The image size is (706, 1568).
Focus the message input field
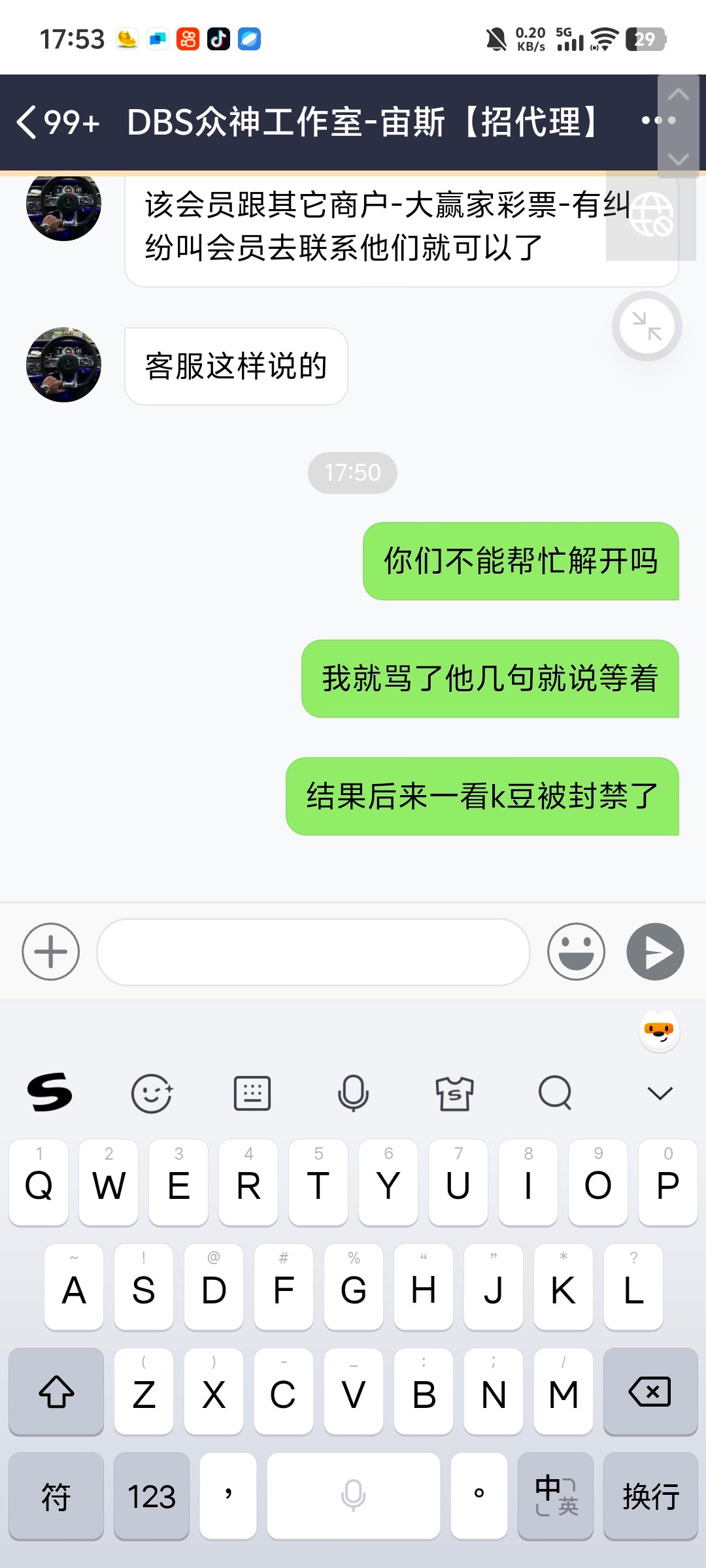pyautogui.click(x=313, y=951)
